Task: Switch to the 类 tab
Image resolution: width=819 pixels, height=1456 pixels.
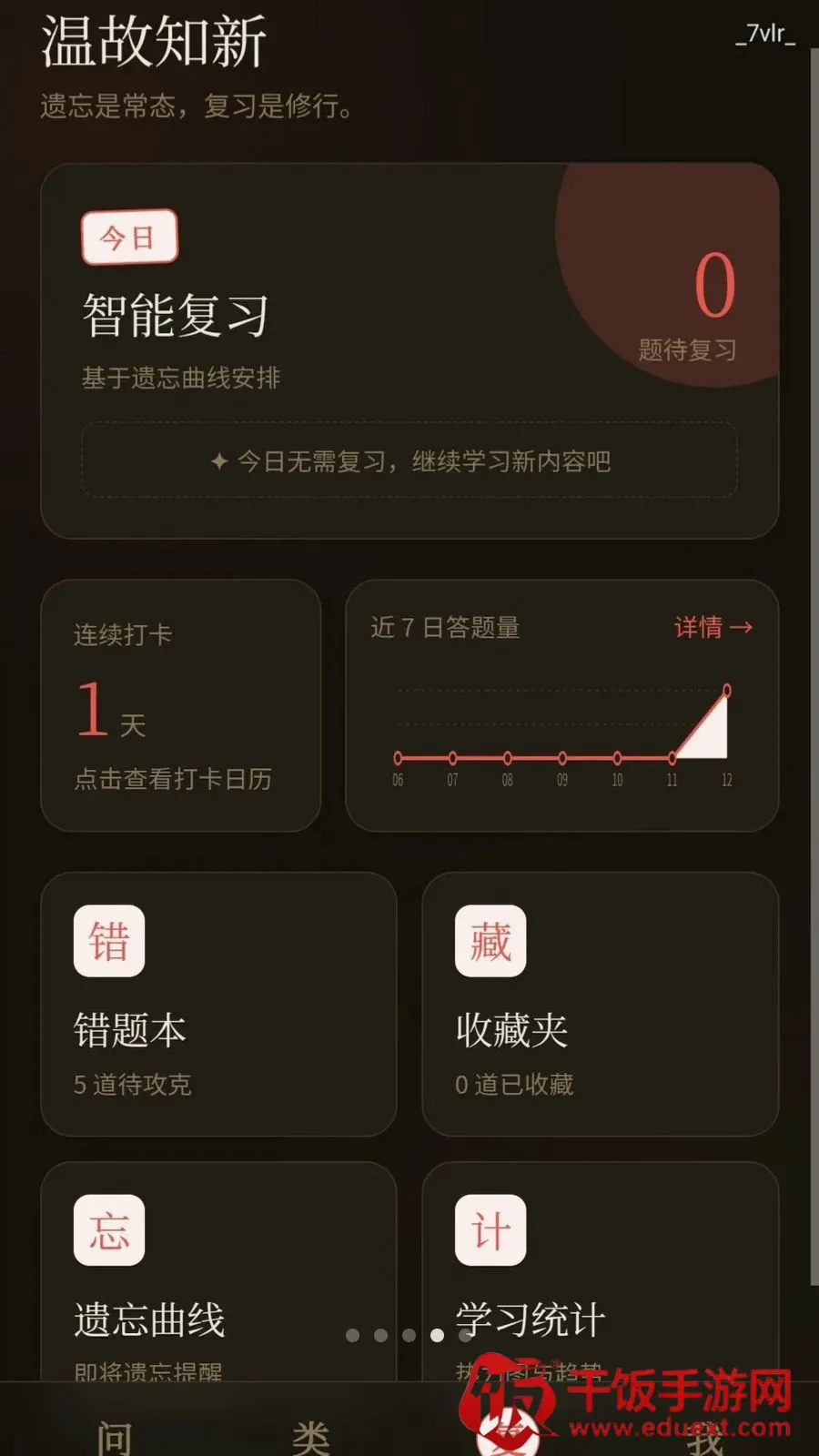Action: tap(311, 1436)
